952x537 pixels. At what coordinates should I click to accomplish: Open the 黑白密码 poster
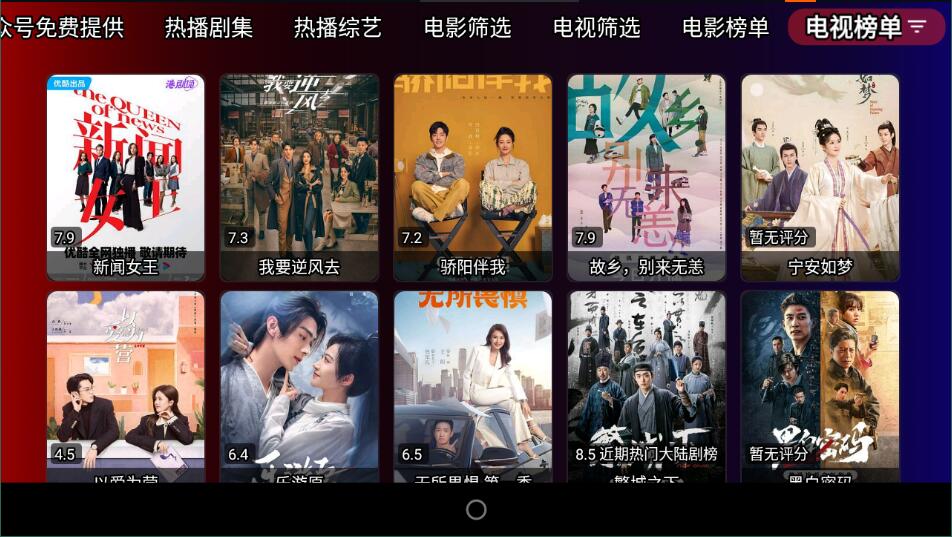pos(820,385)
